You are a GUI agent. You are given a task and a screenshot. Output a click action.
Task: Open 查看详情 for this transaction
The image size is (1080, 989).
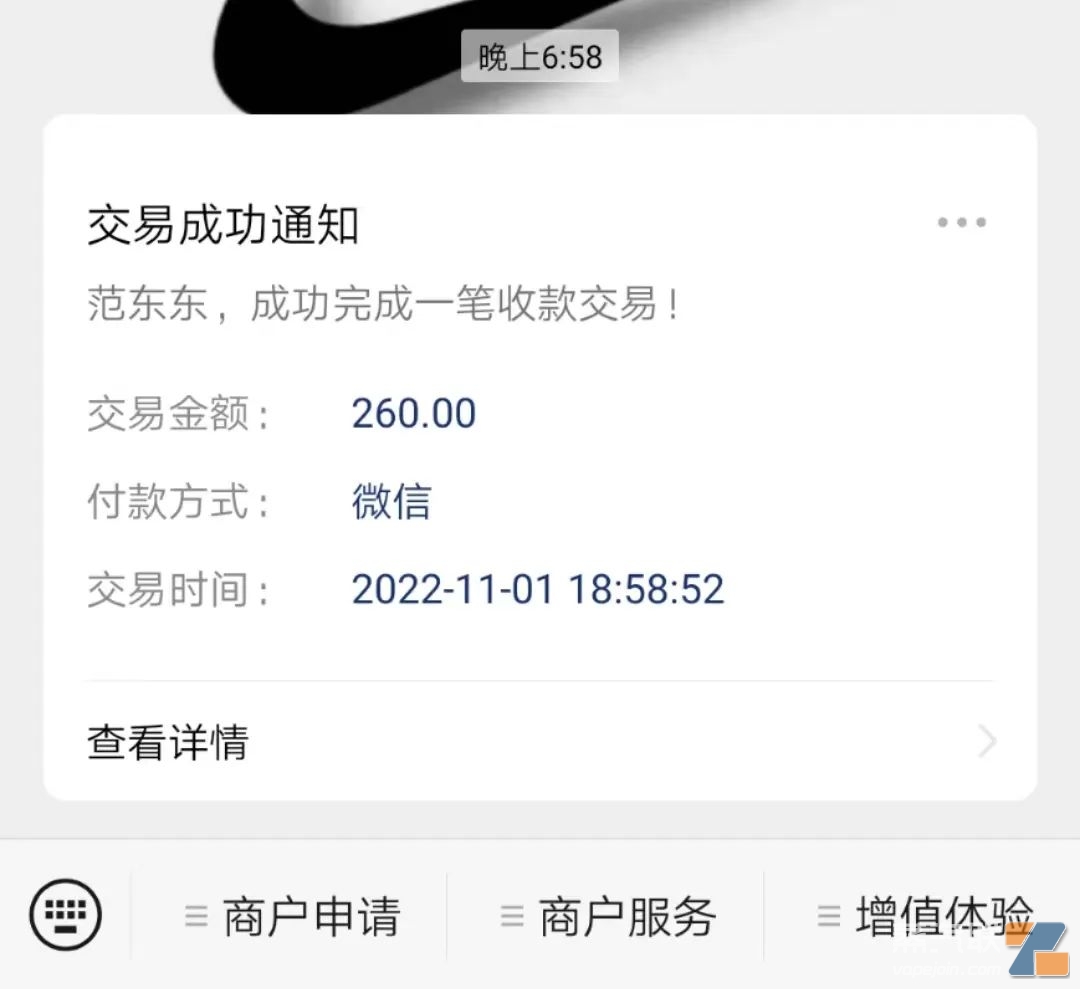click(540, 742)
